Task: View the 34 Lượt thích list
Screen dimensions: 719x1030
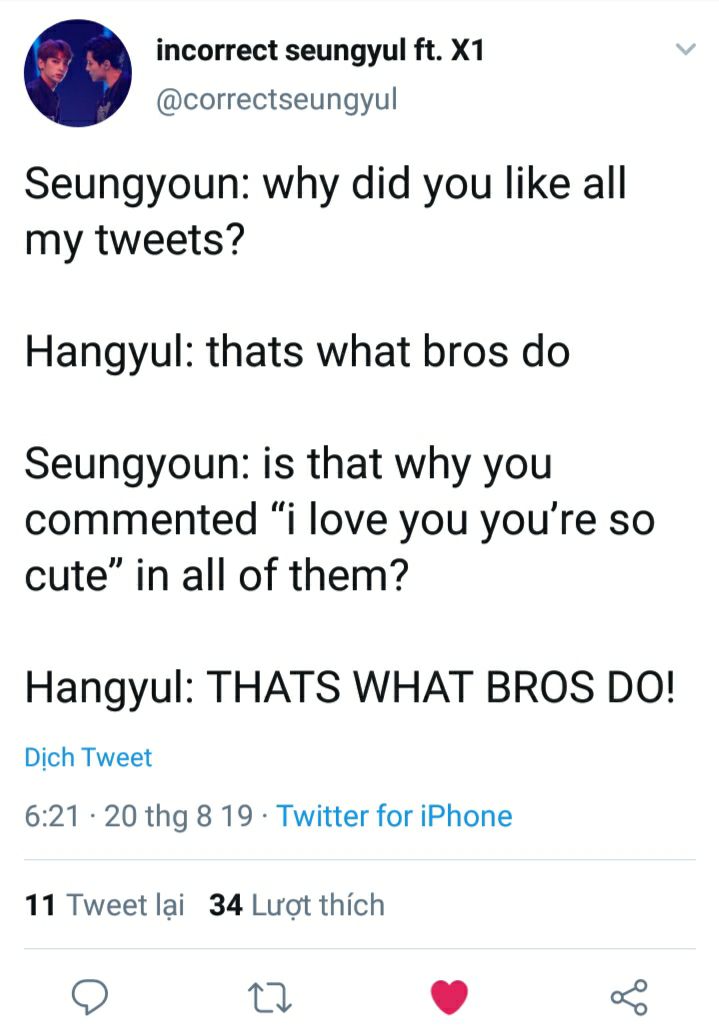Action: click(x=297, y=905)
